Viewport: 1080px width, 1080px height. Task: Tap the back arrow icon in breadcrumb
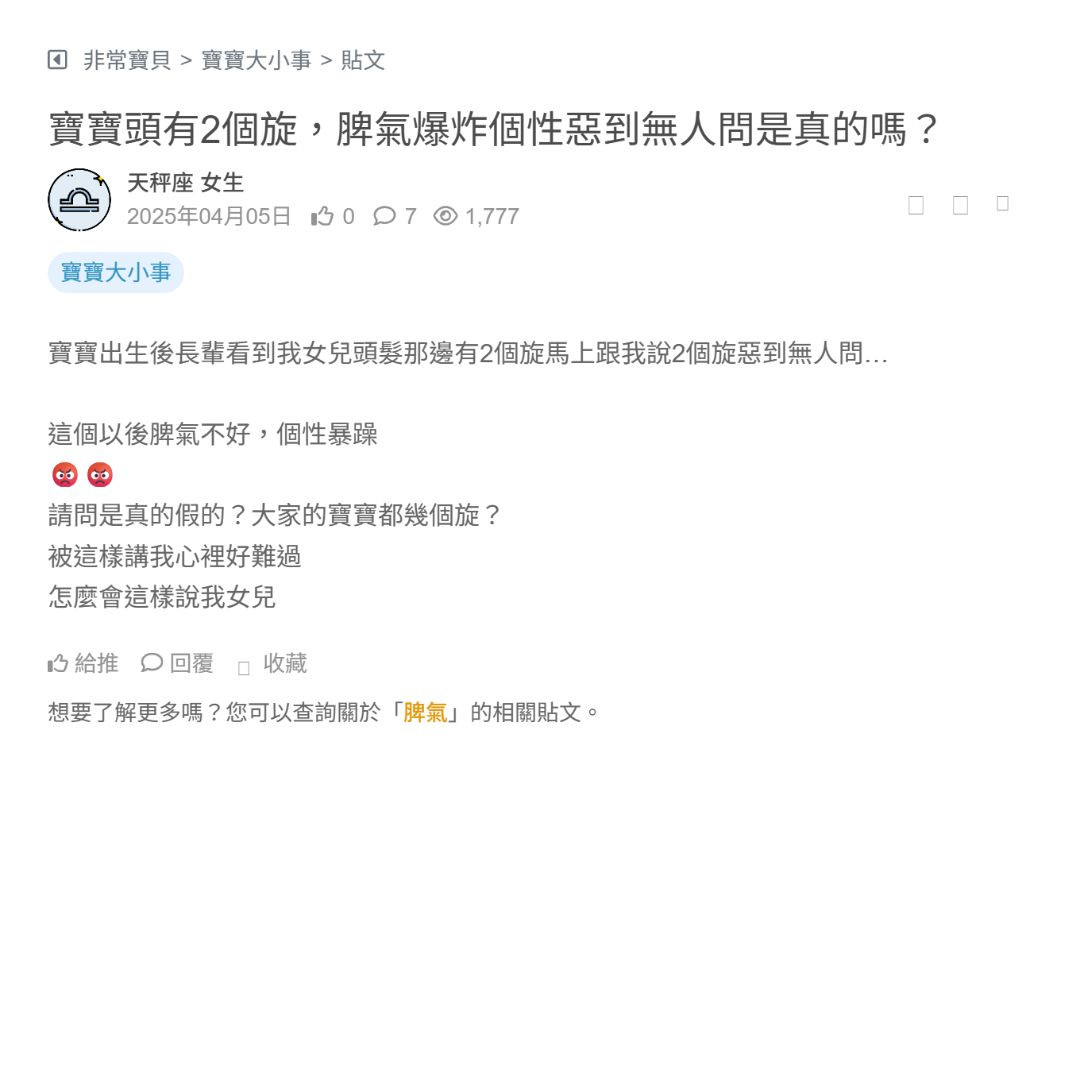58,60
